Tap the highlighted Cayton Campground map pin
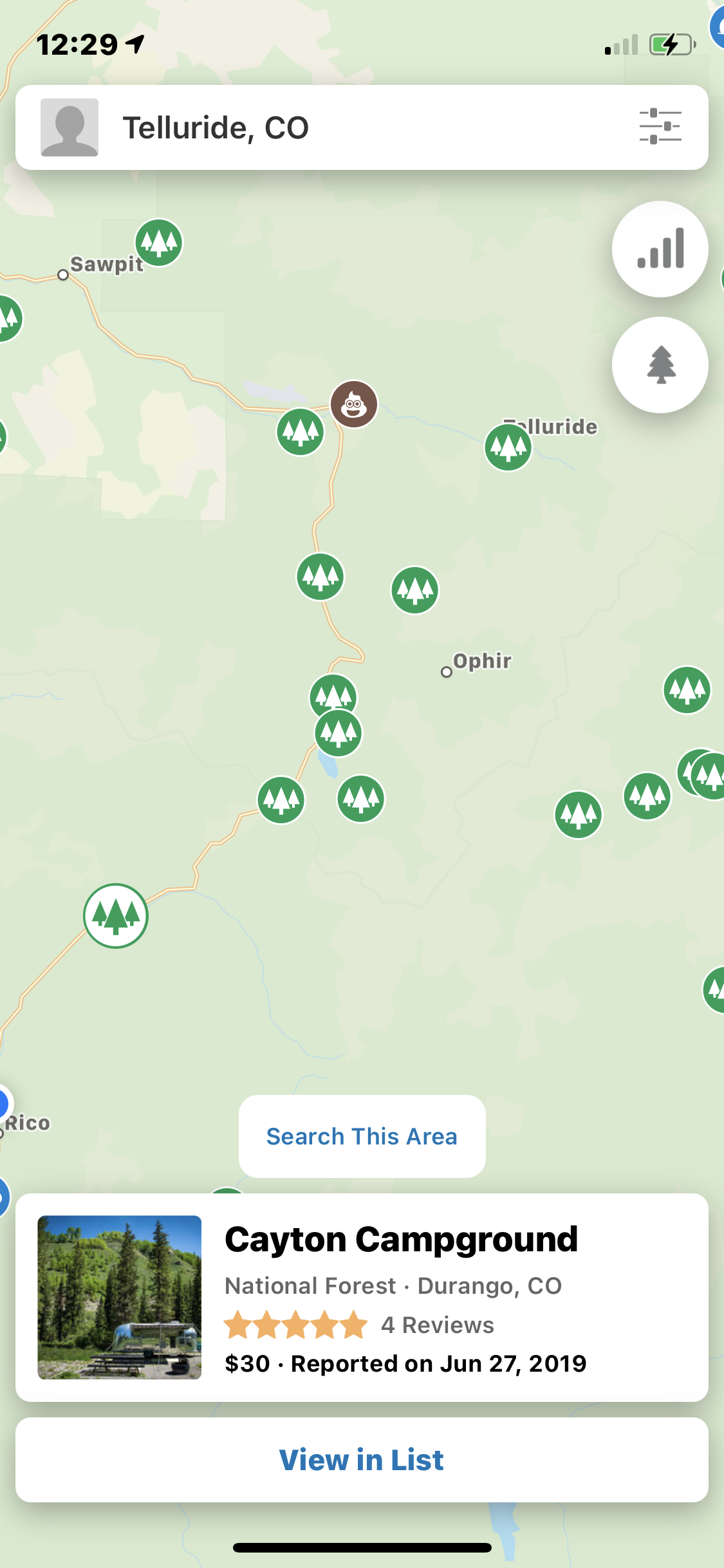The width and height of the screenshot is (724, 1568). (116, 915)
